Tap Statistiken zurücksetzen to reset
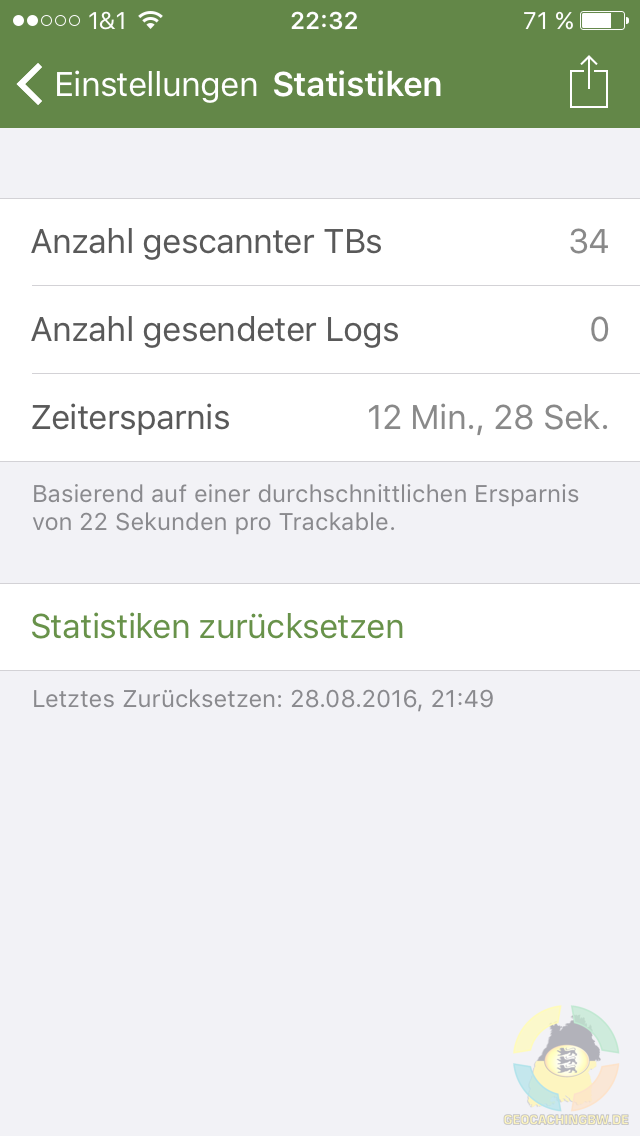This screenshot has width=640, height=1136. (x=218, y=627)
